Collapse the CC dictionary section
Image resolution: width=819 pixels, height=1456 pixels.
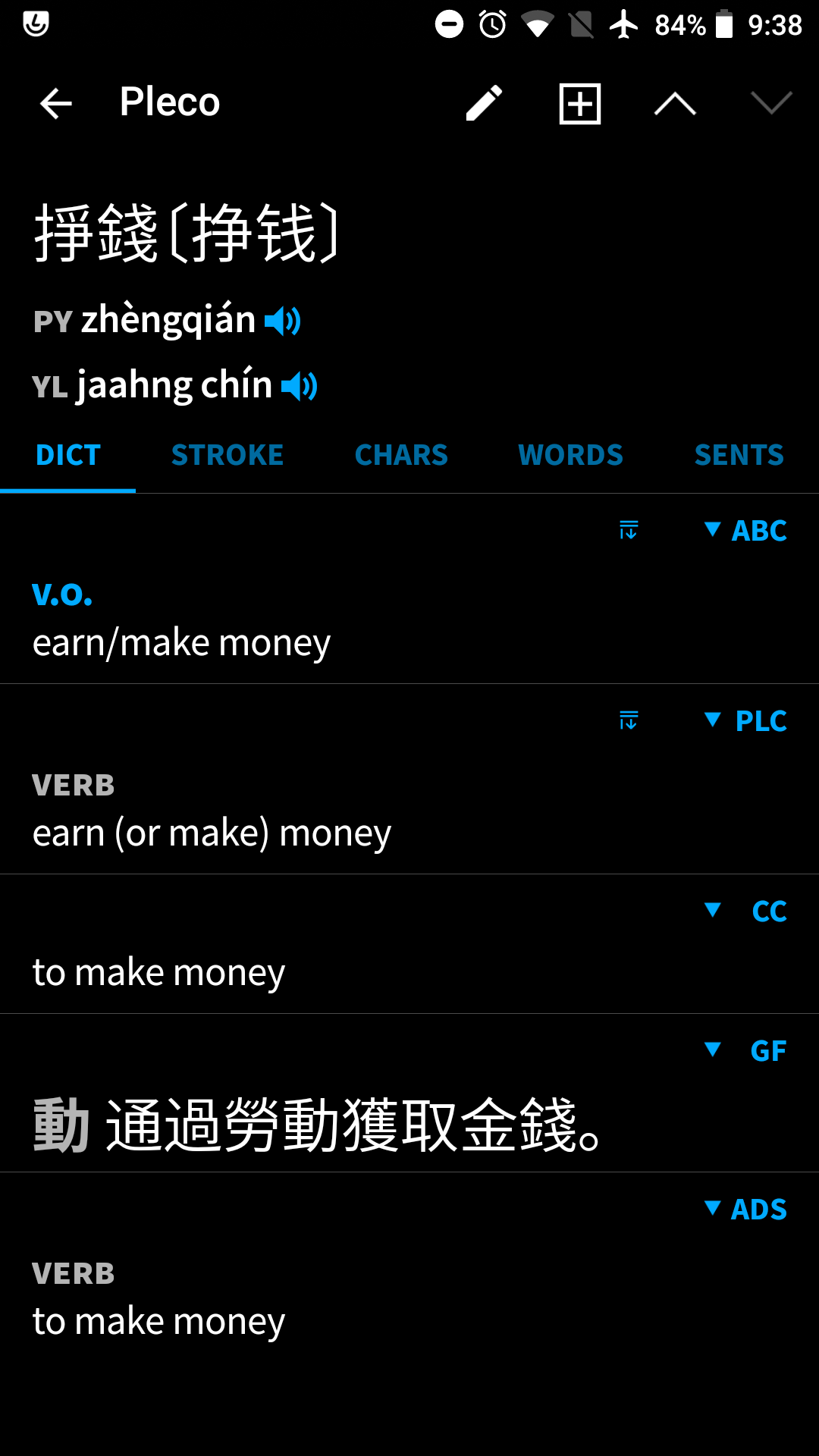pyautogui.click(x=747, y=911)
